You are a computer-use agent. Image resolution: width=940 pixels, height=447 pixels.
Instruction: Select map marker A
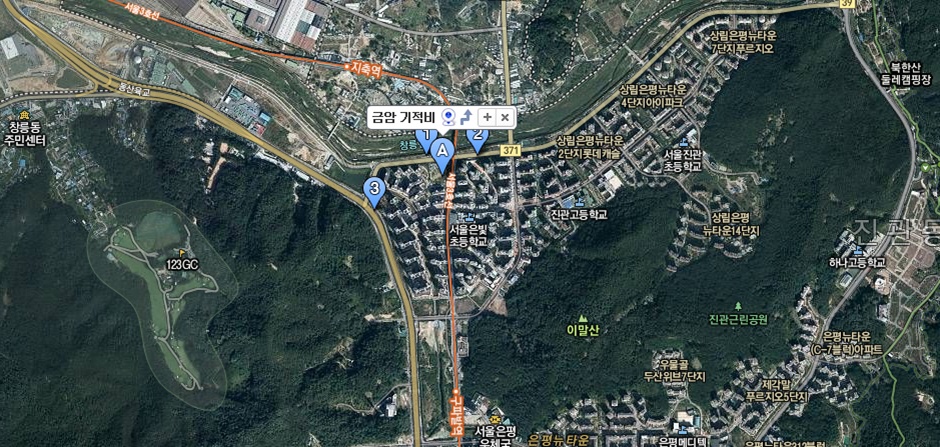click(443, 151)
